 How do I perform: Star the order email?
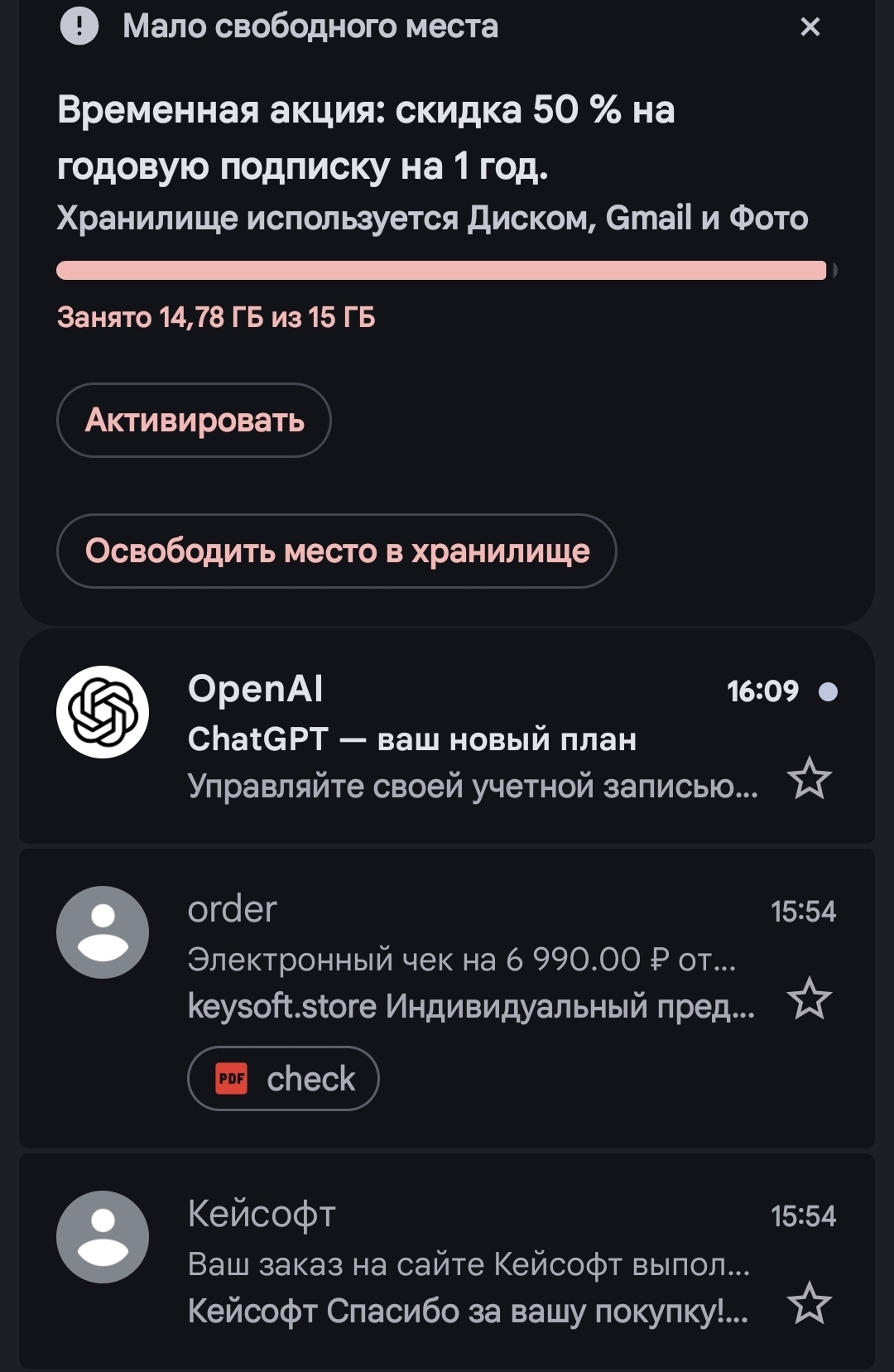point(809,999)
